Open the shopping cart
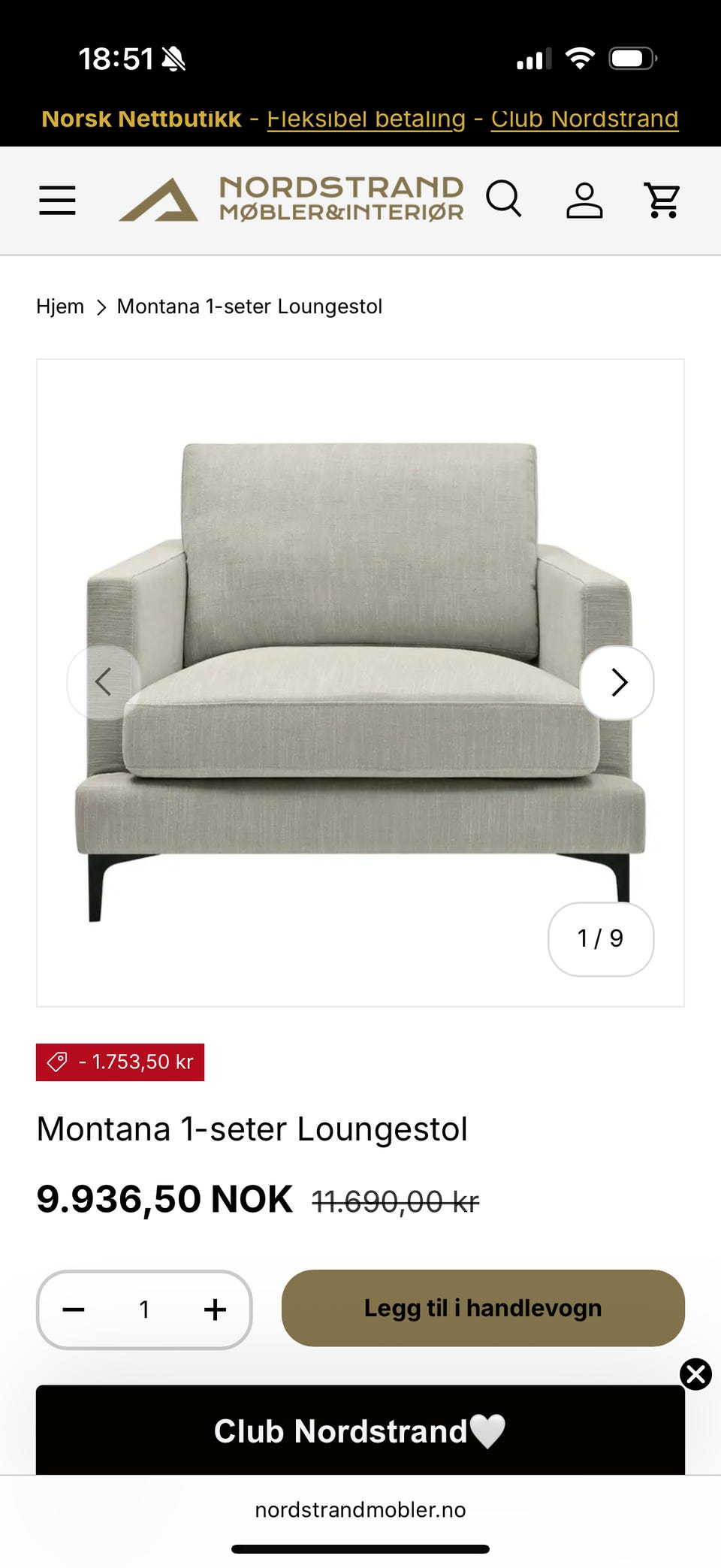Image resolution: width=721 pixels, height=1568 pixels. [x=662, y=201]
